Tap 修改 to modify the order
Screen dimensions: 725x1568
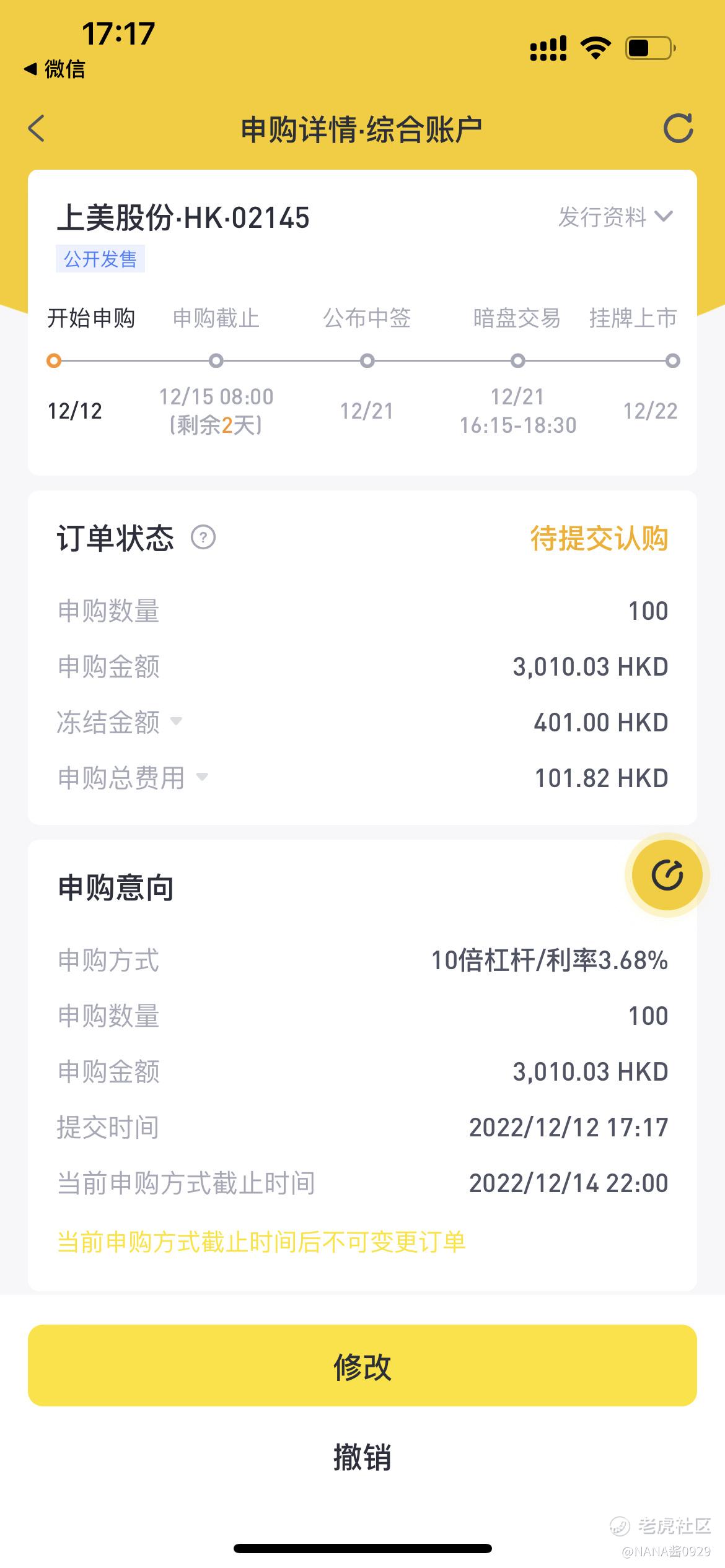(x=362, y=1366)
